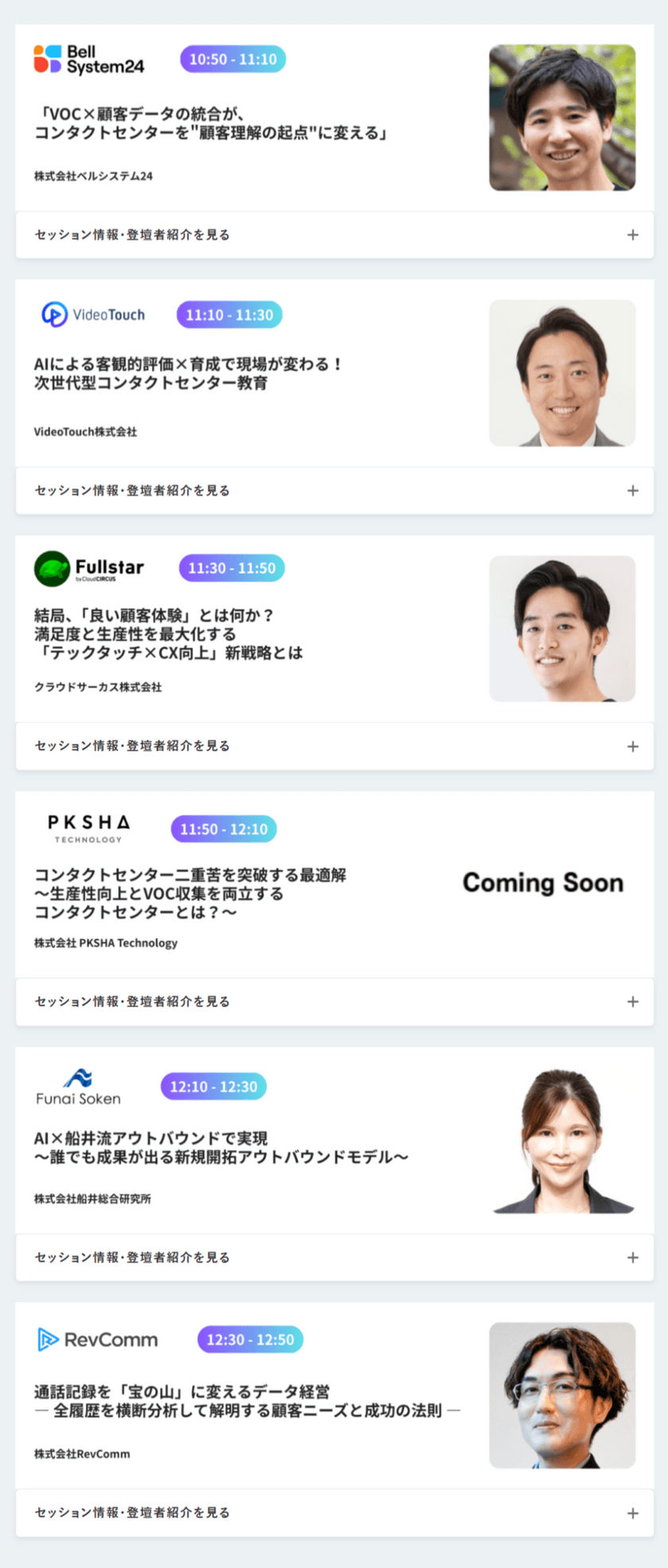Click the Coming Soon placeholder
The height and width of the screenshot is (1568, 668).
click(543, 882)
